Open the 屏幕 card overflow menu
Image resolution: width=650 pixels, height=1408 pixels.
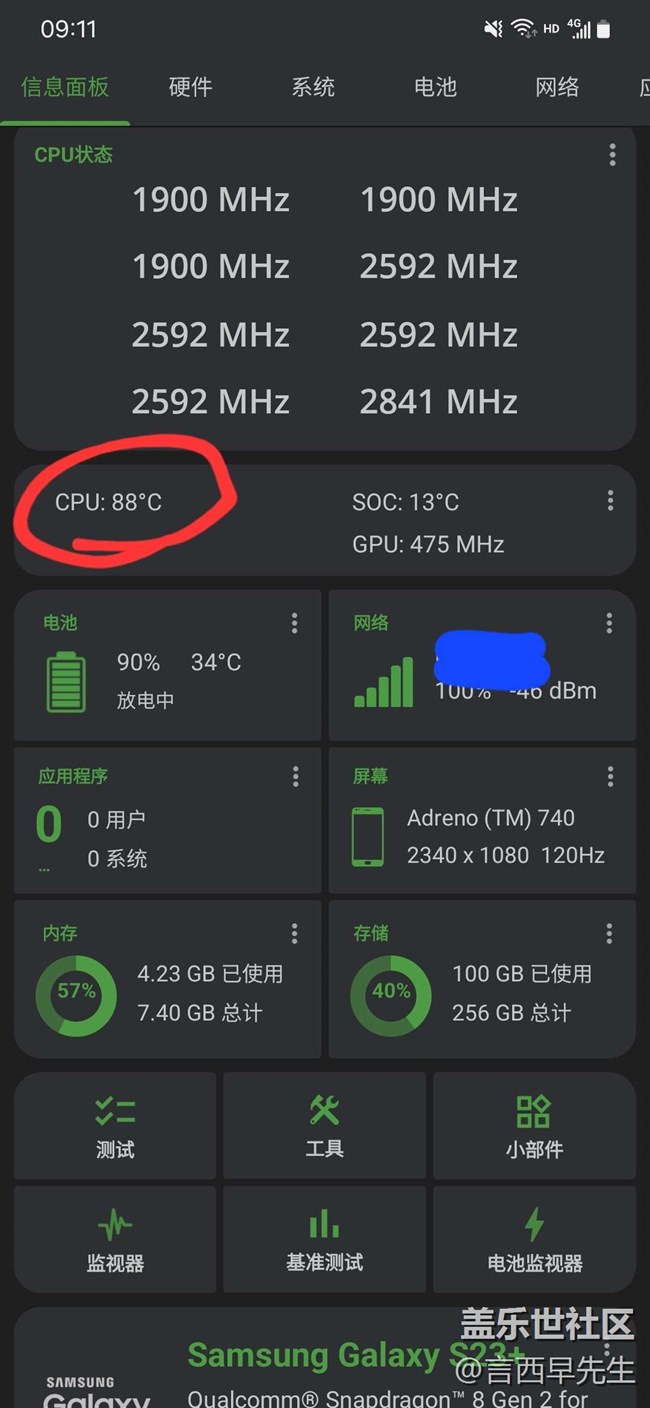point(610,777)
